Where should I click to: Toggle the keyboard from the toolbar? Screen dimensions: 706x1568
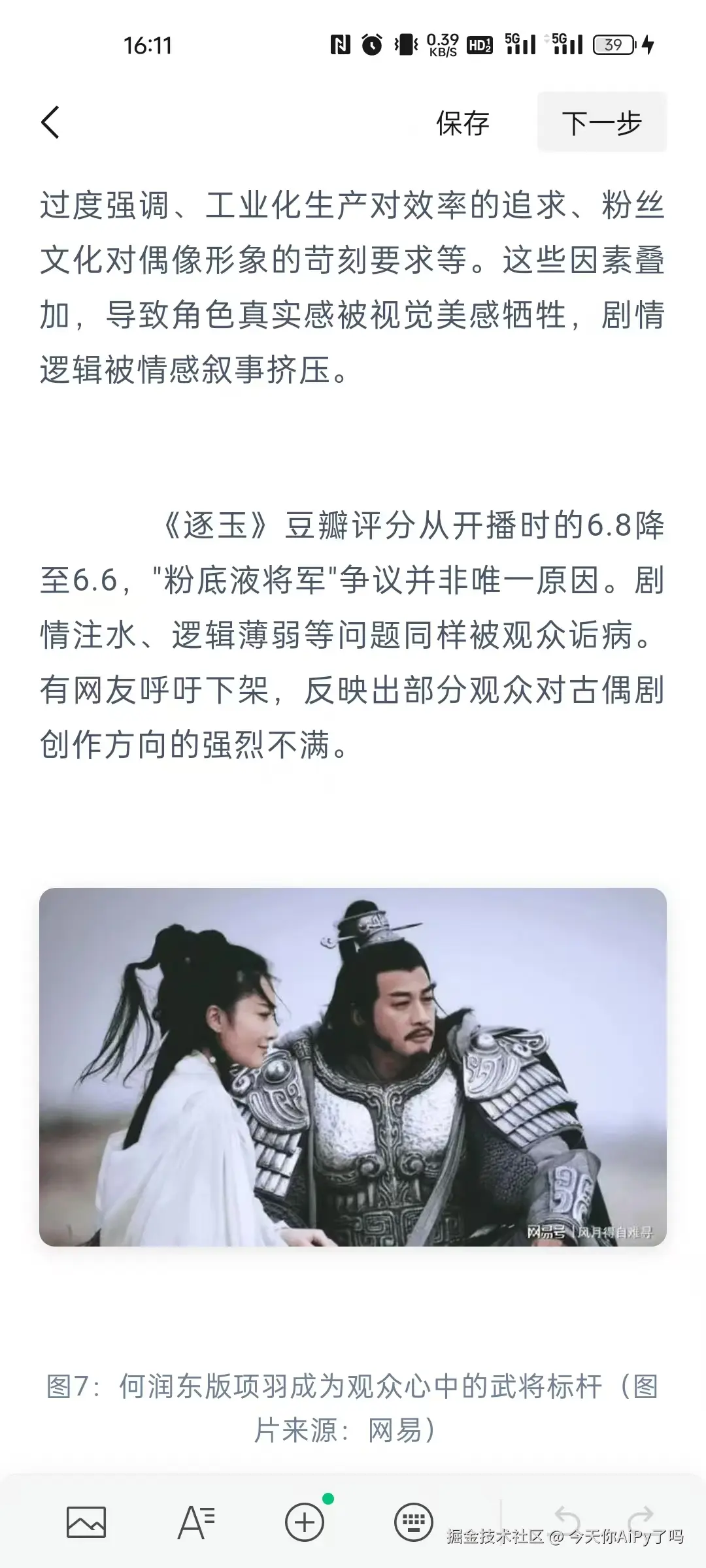(413, 1522)
